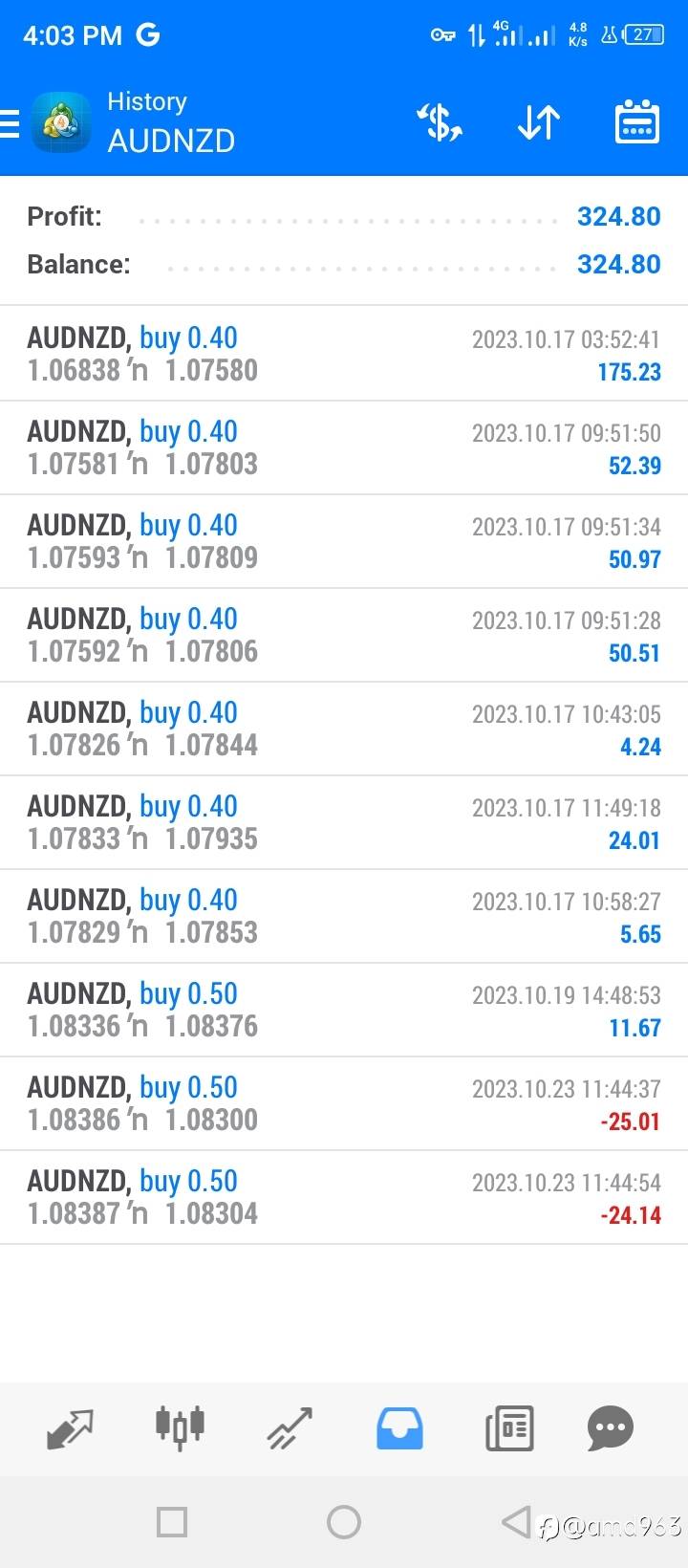Expand the AUDNZD trade with profit 4.24
Viewport: 688px width, 1568px height.
[x=344, y=729]
